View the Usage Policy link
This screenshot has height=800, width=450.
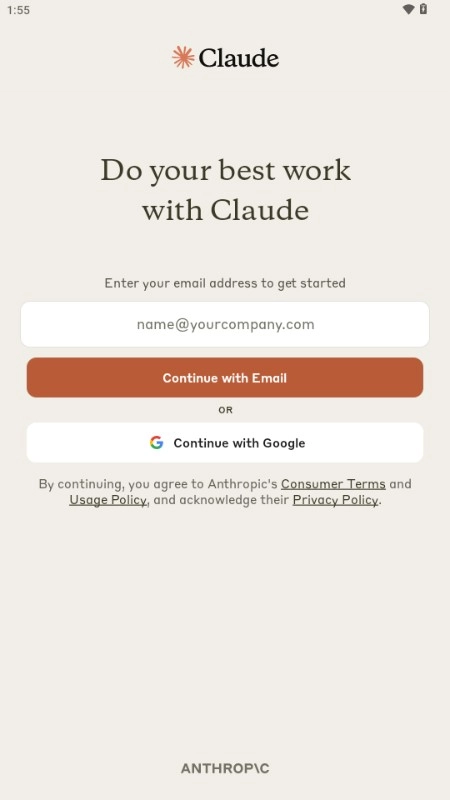pos(108,500)
